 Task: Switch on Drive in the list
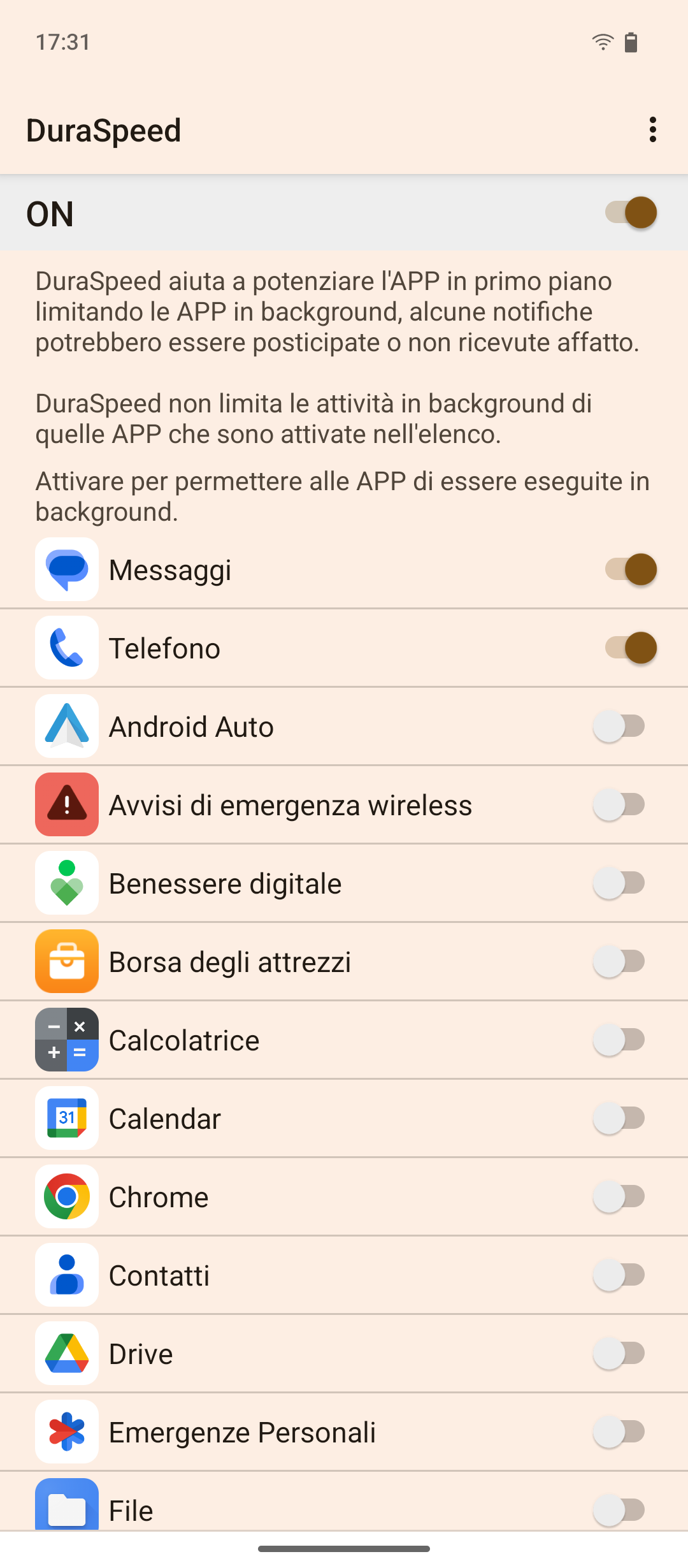pyautogui.click(x=619, y=1353)
